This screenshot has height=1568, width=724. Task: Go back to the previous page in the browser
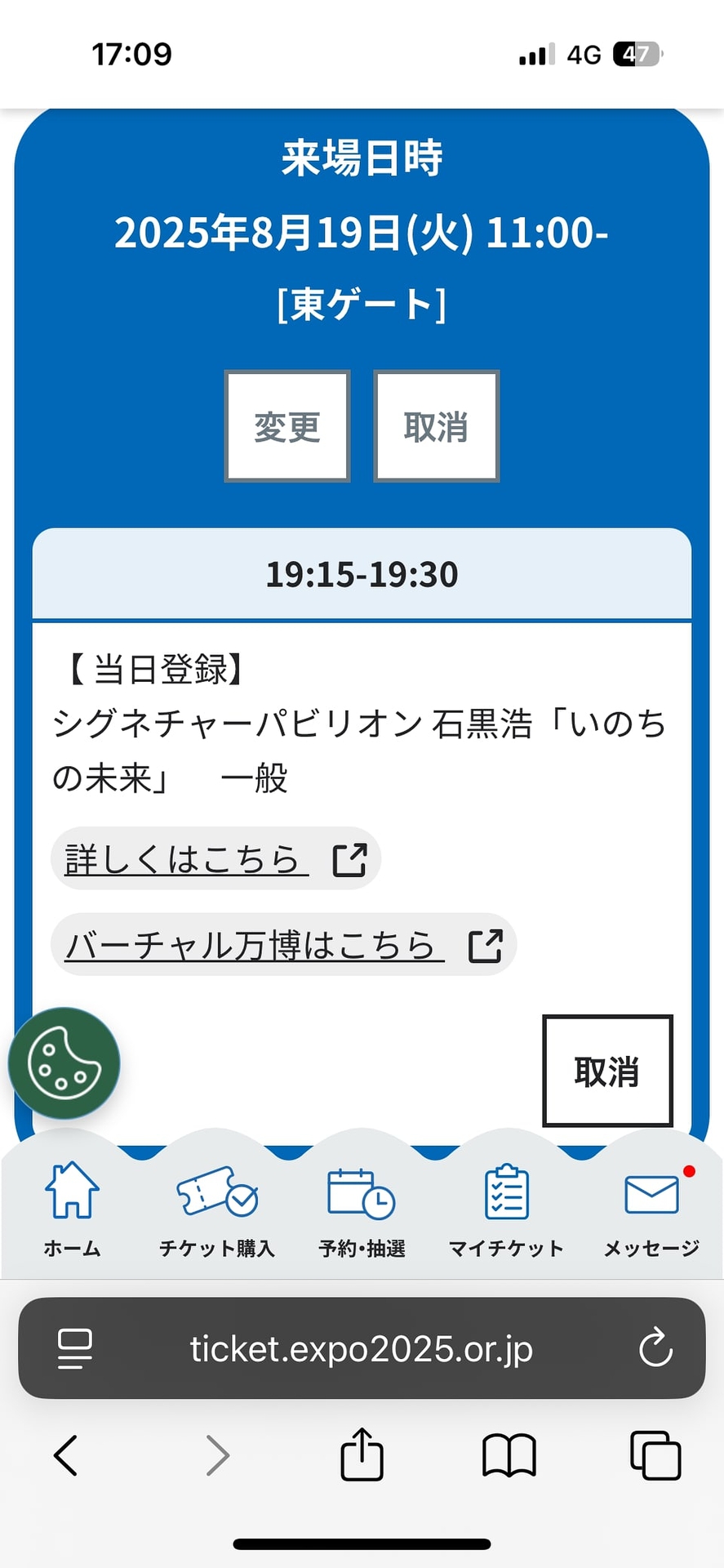coord(65,1456)
